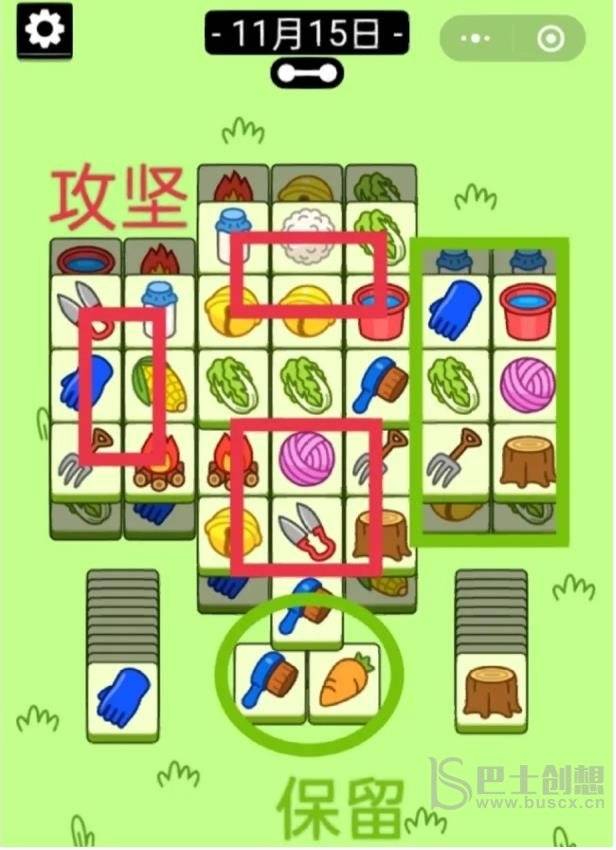The height and width of the screenshot is (850, 616).
Task: Close the mini program via circle button
Action: 549,38
